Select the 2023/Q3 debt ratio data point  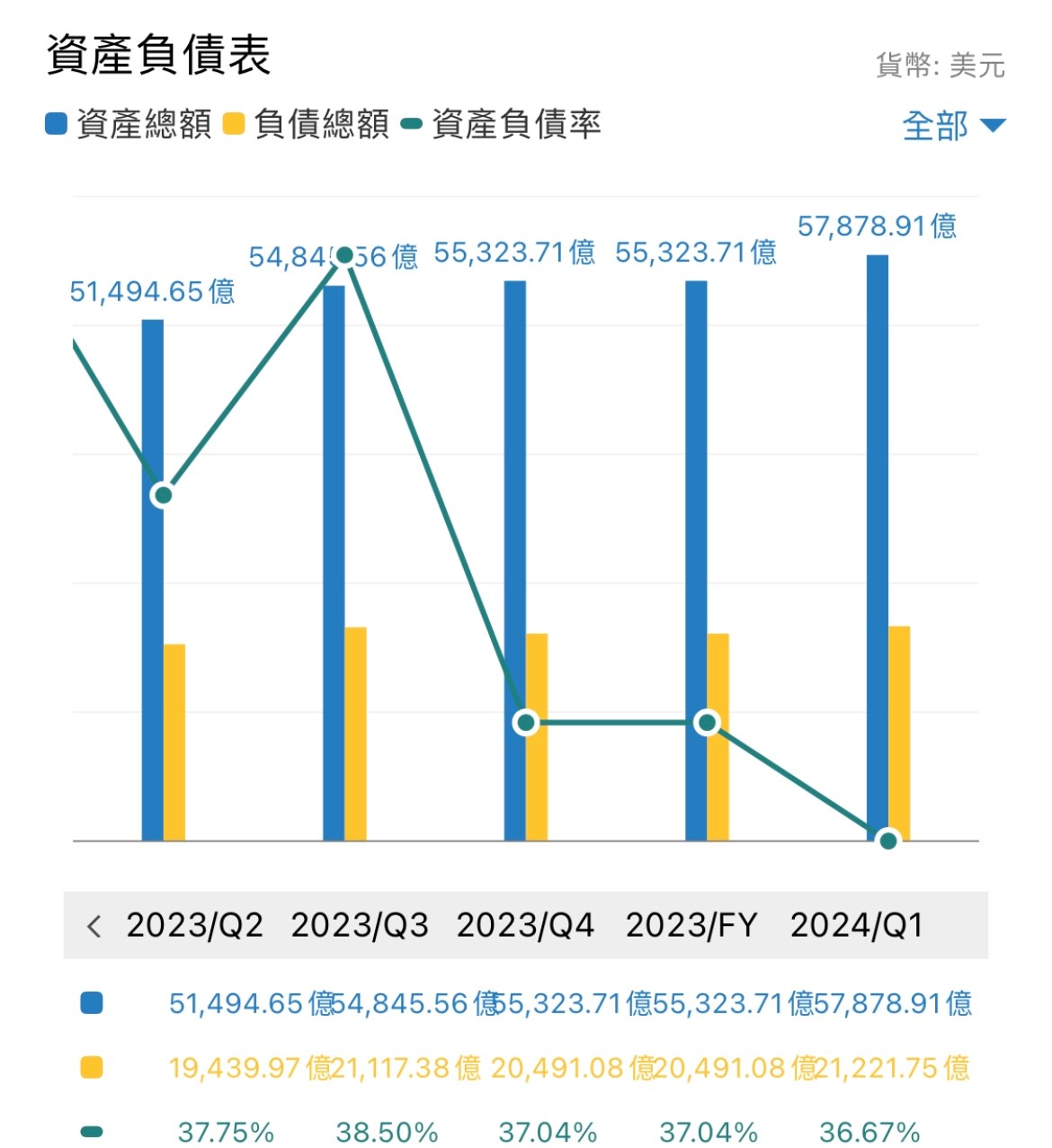[343, 255]
